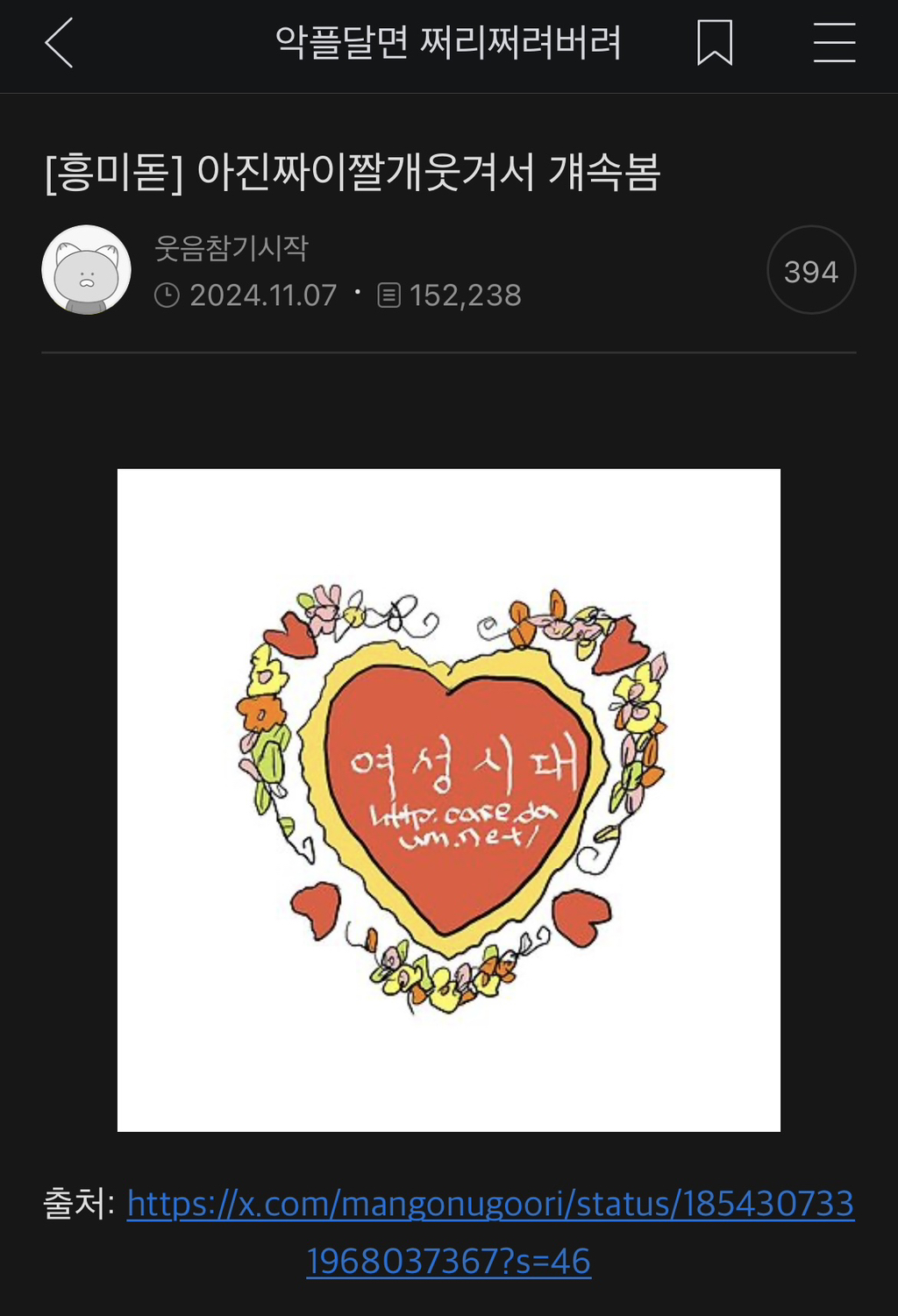Go back with the left arrow
Image resolution: width=898 pixels, height=1316 pixels.
click(x=59, y=43)
